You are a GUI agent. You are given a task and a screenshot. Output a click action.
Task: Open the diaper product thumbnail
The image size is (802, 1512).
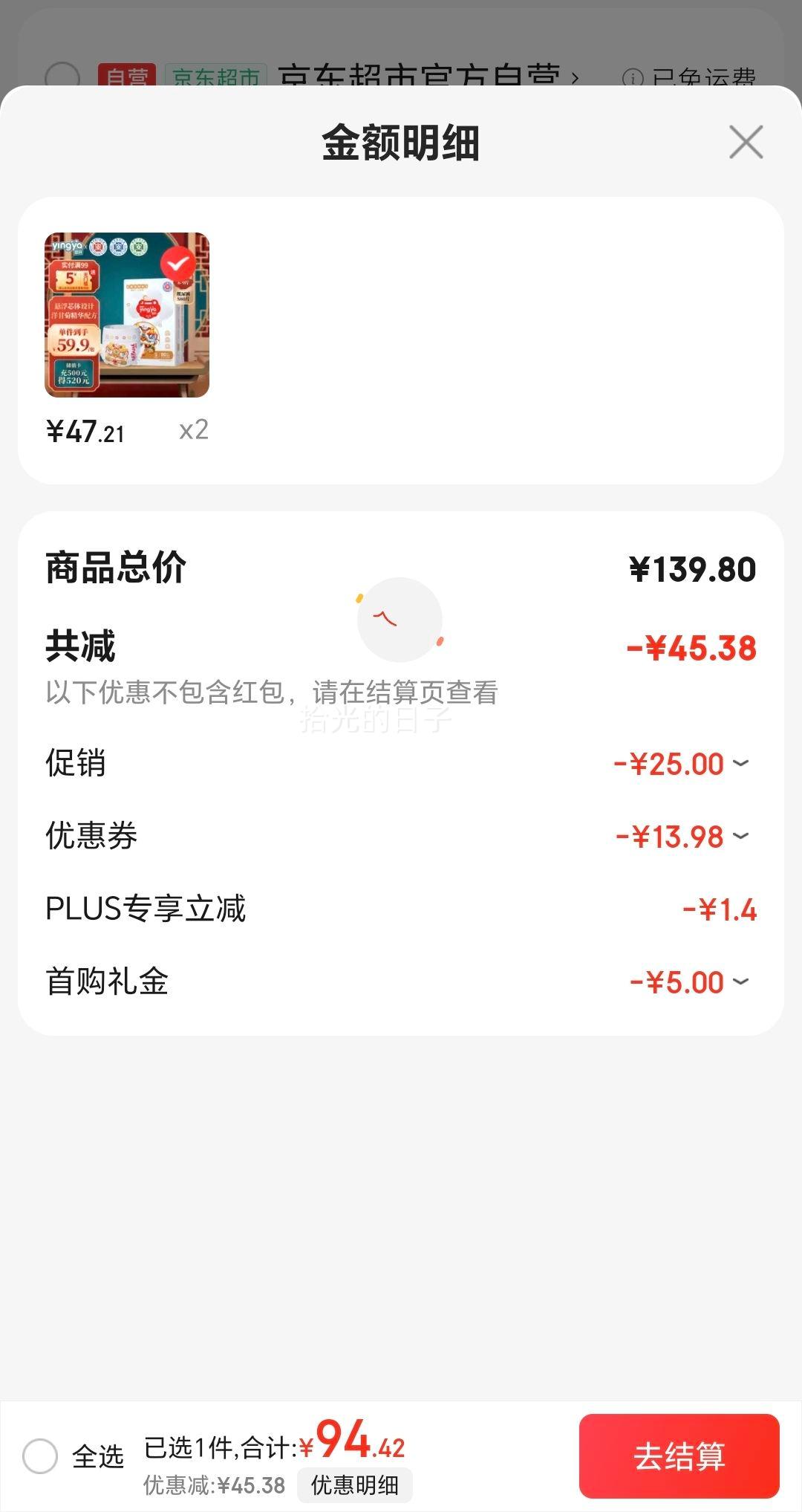point(127,315)
